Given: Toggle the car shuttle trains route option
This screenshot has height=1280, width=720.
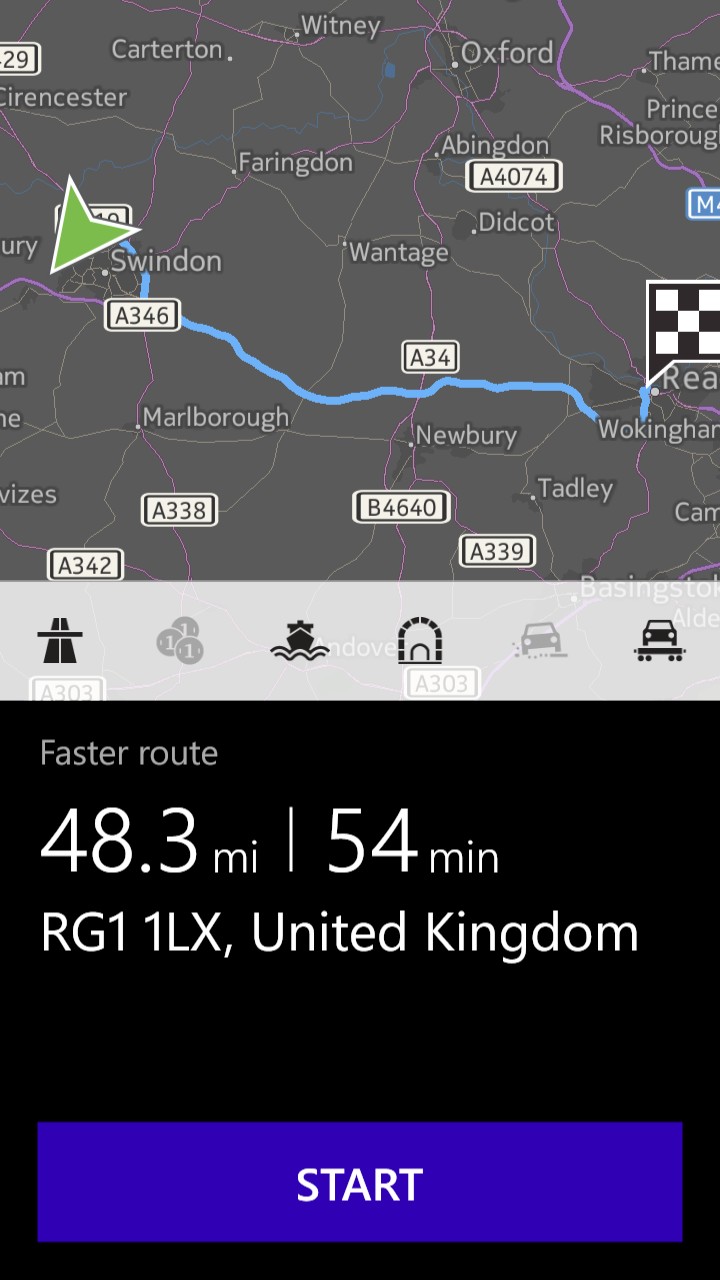Looking at the screenshot, I should (660, 641).
